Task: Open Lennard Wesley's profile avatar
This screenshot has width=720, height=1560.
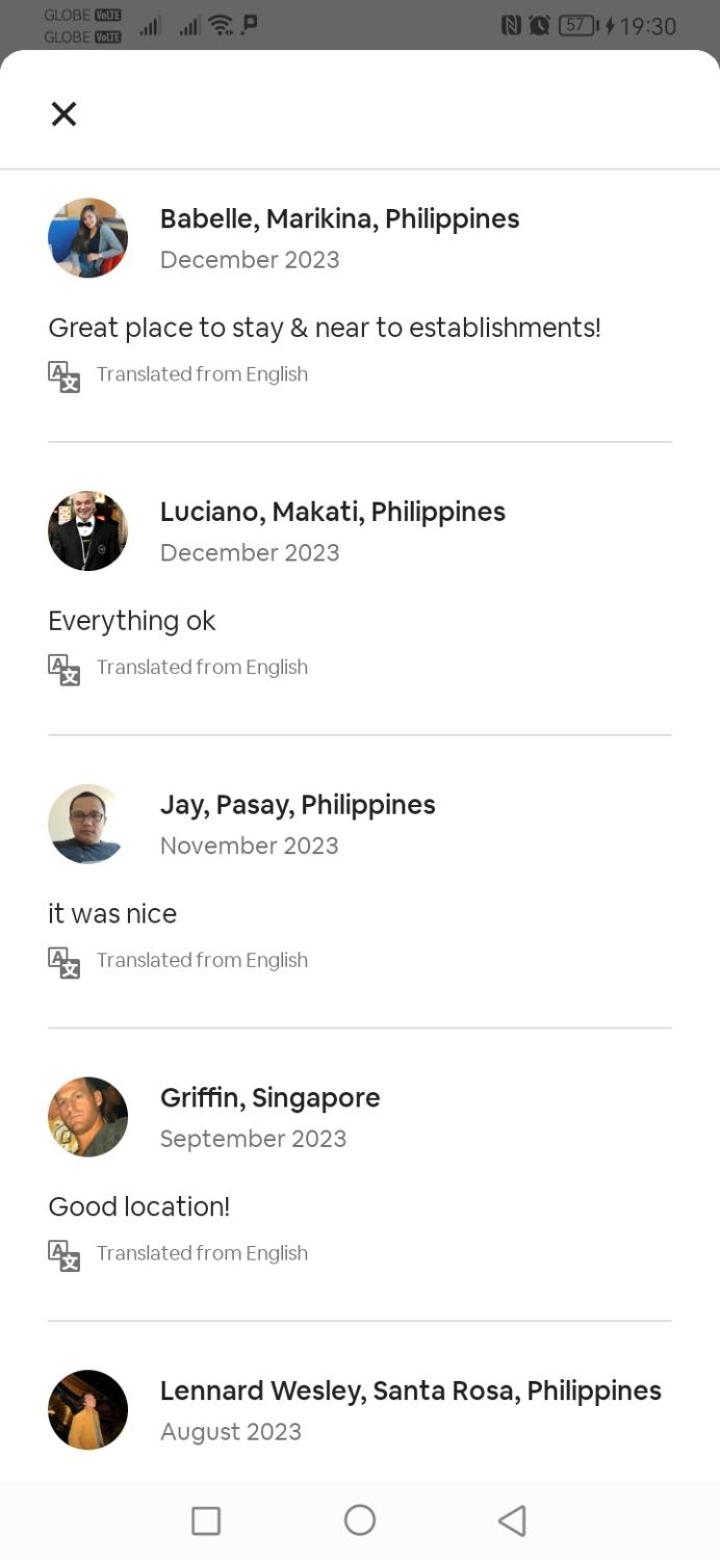Action: [88, 1410]
